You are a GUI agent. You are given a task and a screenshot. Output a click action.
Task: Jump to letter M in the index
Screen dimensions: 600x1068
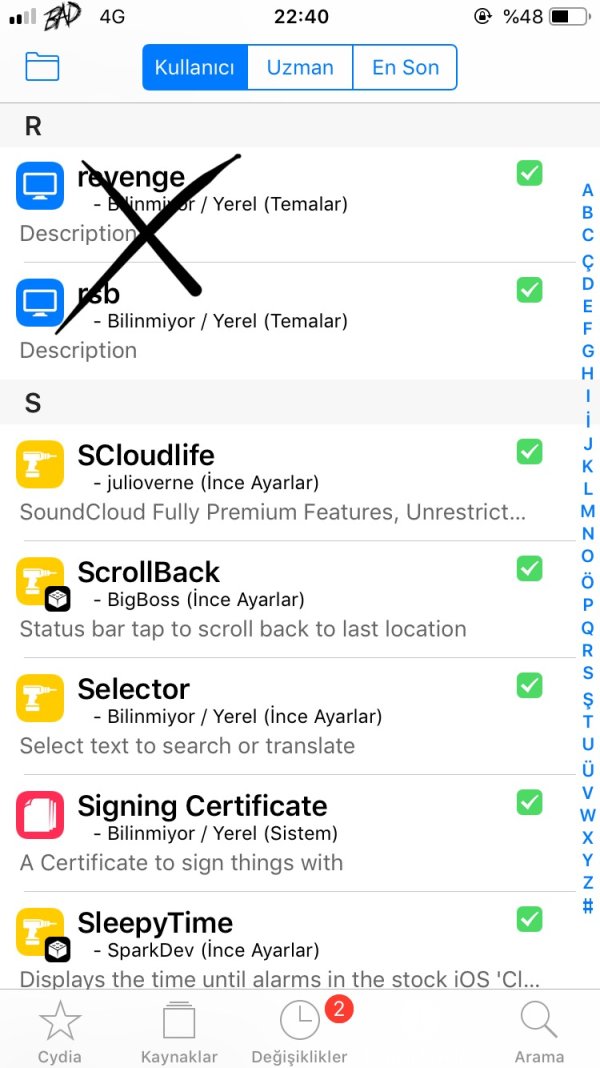pos(588,511)
